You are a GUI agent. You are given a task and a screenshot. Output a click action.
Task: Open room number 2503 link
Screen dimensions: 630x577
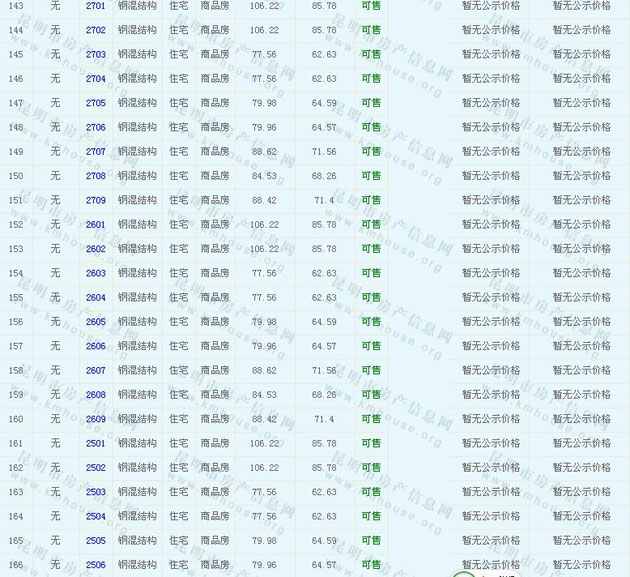(x=95, y=492)
